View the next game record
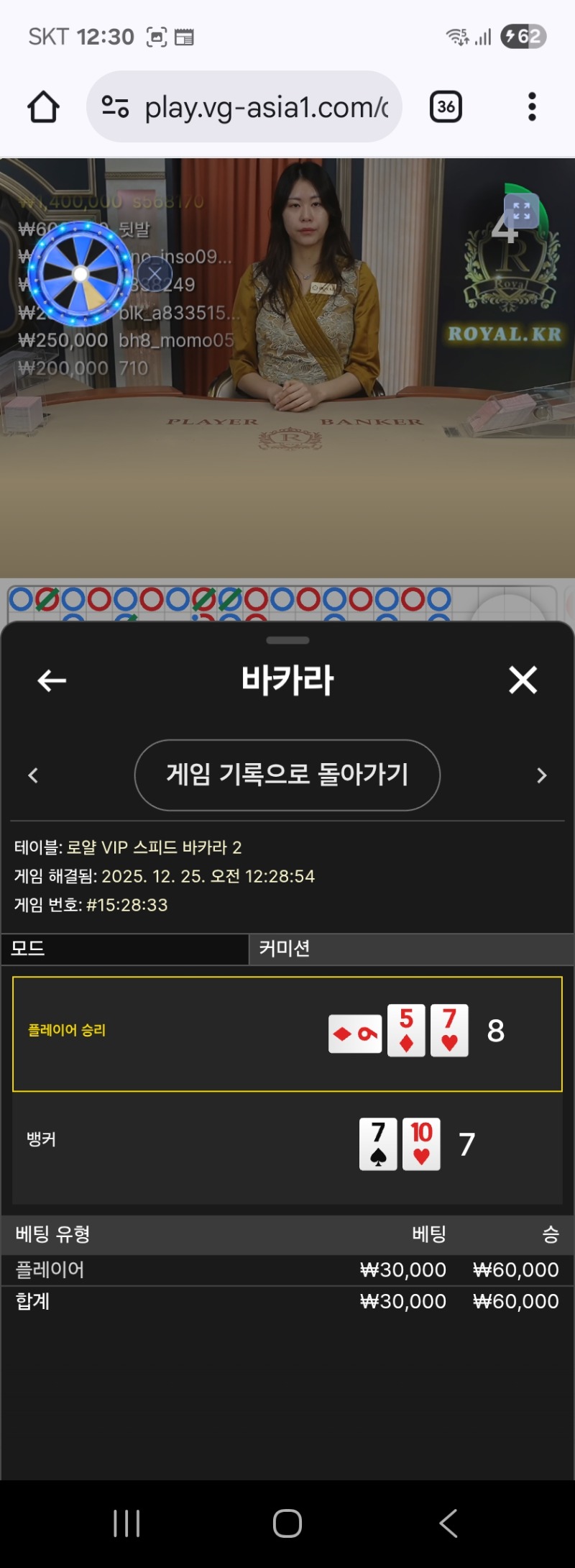The image size is (575, 1568). pyautogui.click(x=542, y=775)
